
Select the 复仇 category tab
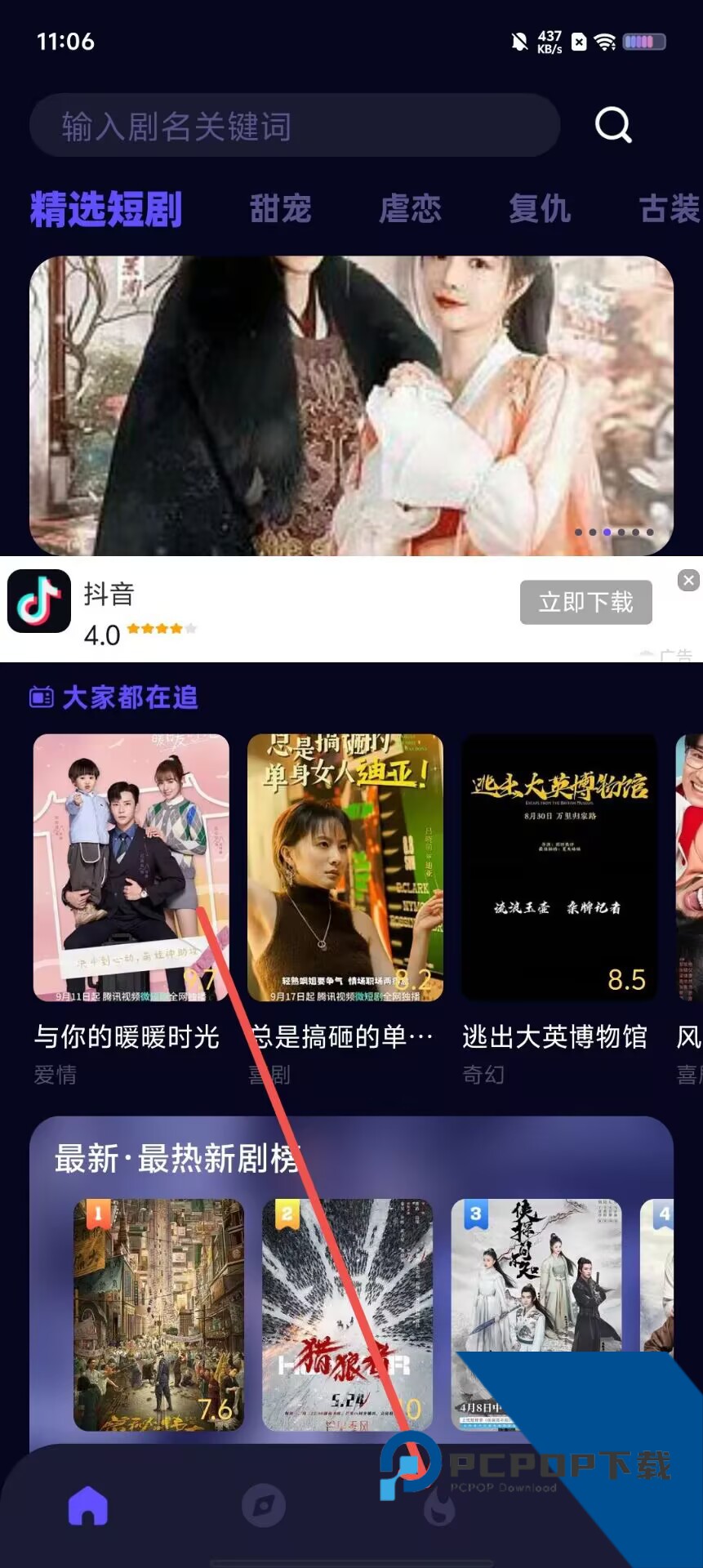pos(539,209)
